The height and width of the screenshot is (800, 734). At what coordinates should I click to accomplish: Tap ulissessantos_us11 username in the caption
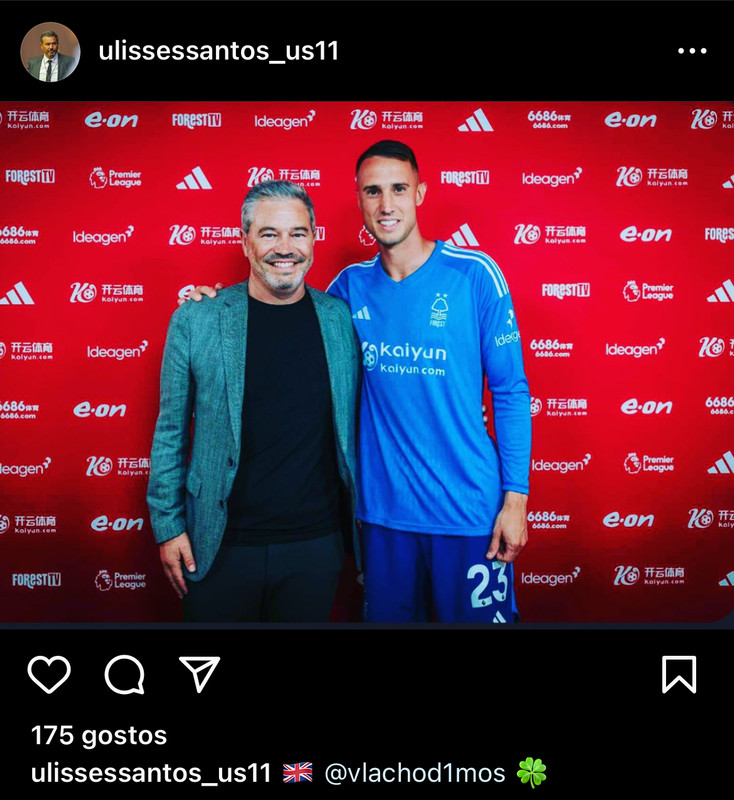[151, 772]
